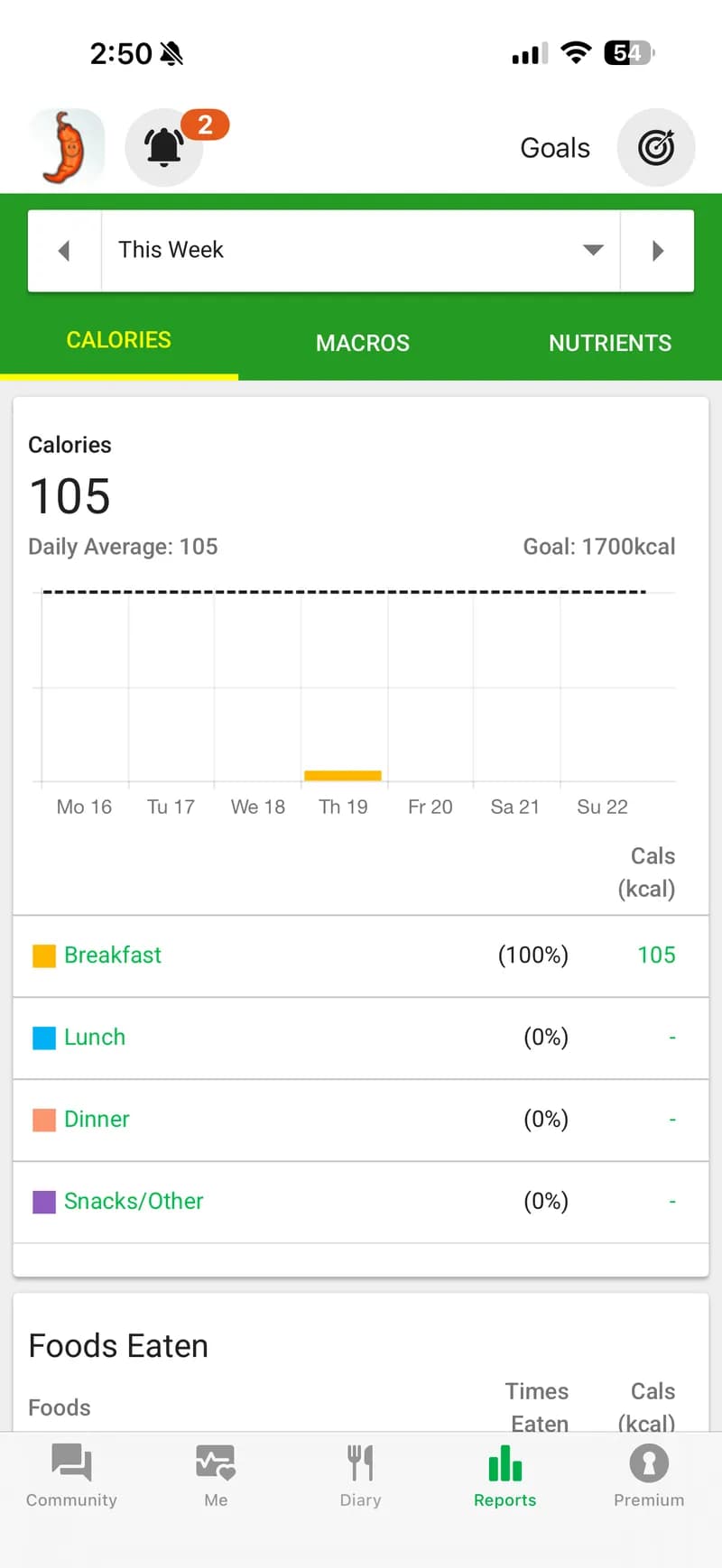Open the Lunch category row
This screenshot has width=722, height=1568.
pyautogui.click(x=94, y=1037)
